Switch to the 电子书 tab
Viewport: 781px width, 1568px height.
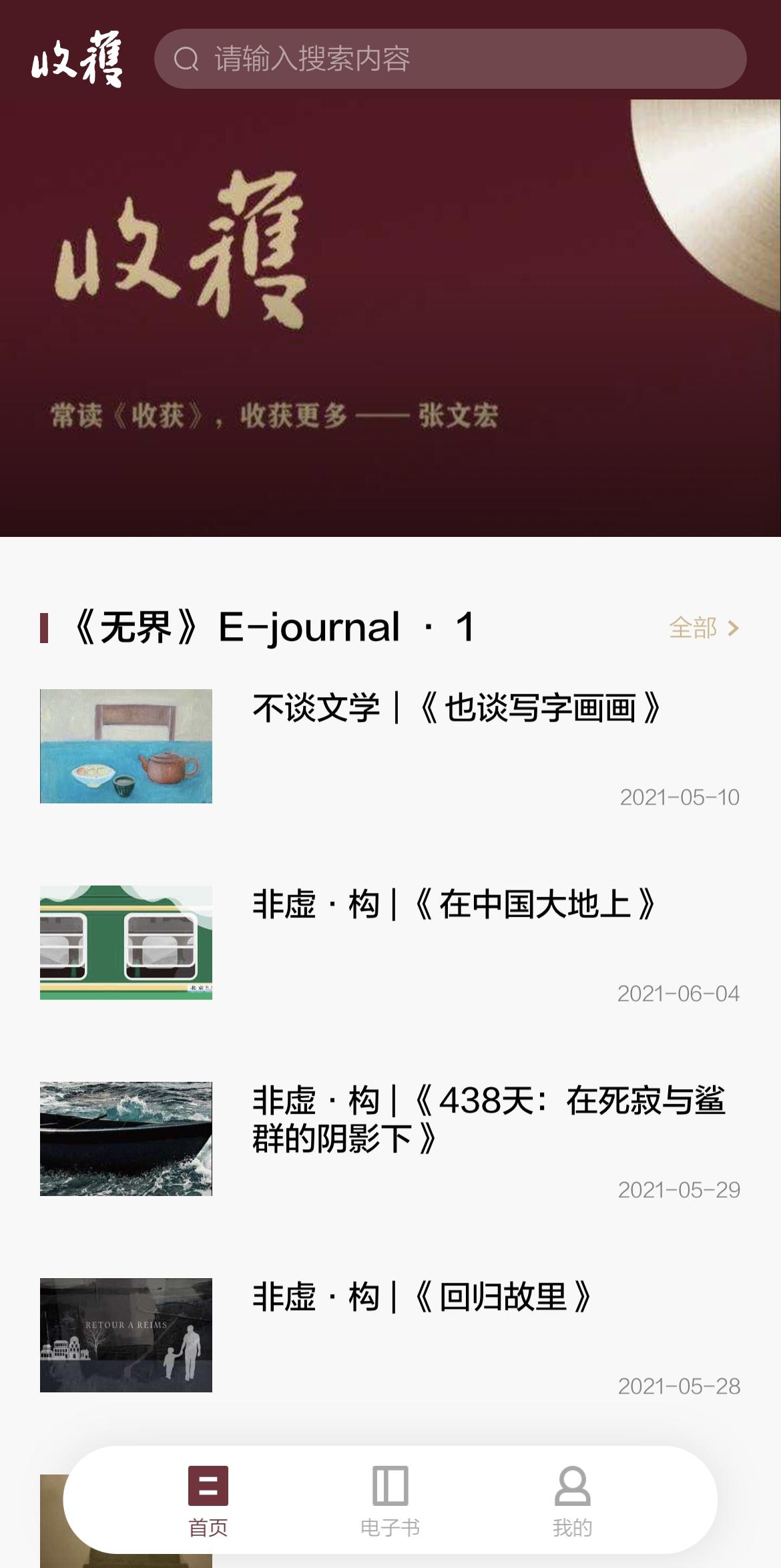[390, 1499]
